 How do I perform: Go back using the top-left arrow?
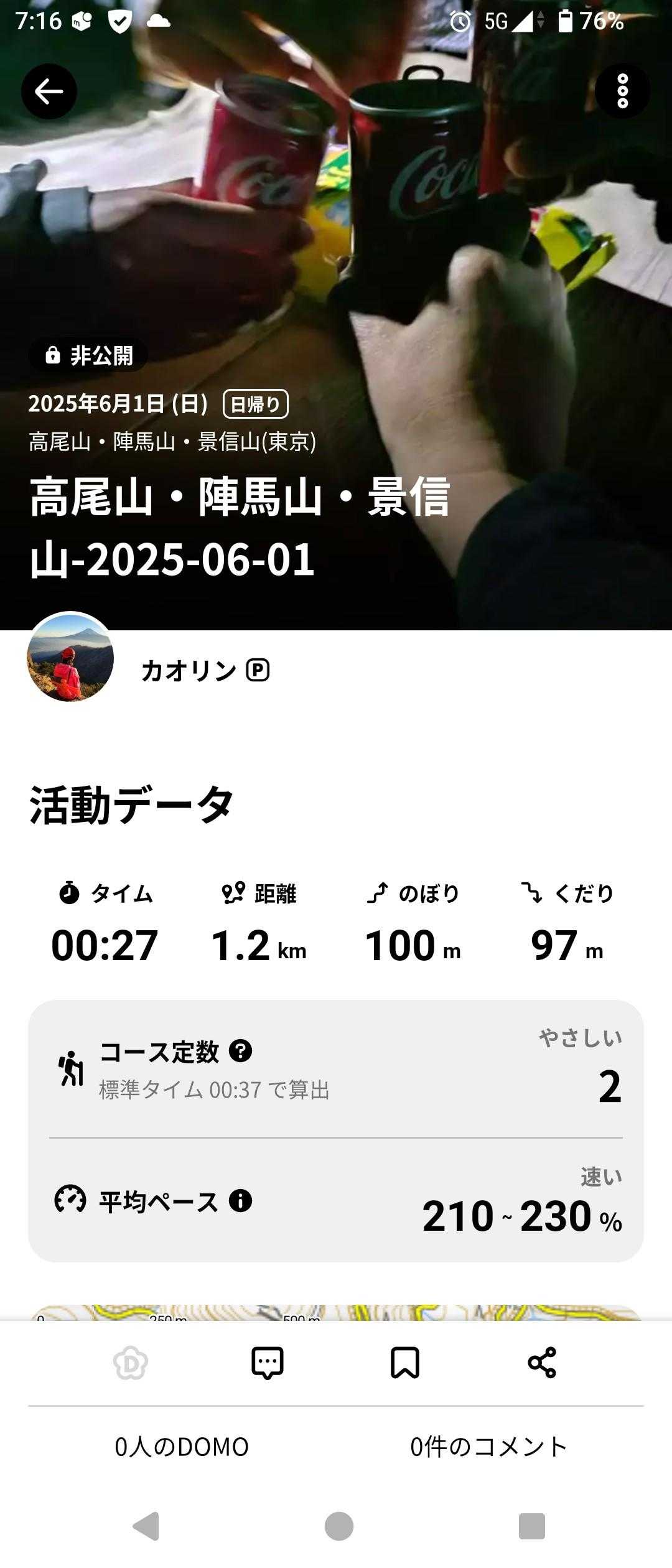point(49,91)
